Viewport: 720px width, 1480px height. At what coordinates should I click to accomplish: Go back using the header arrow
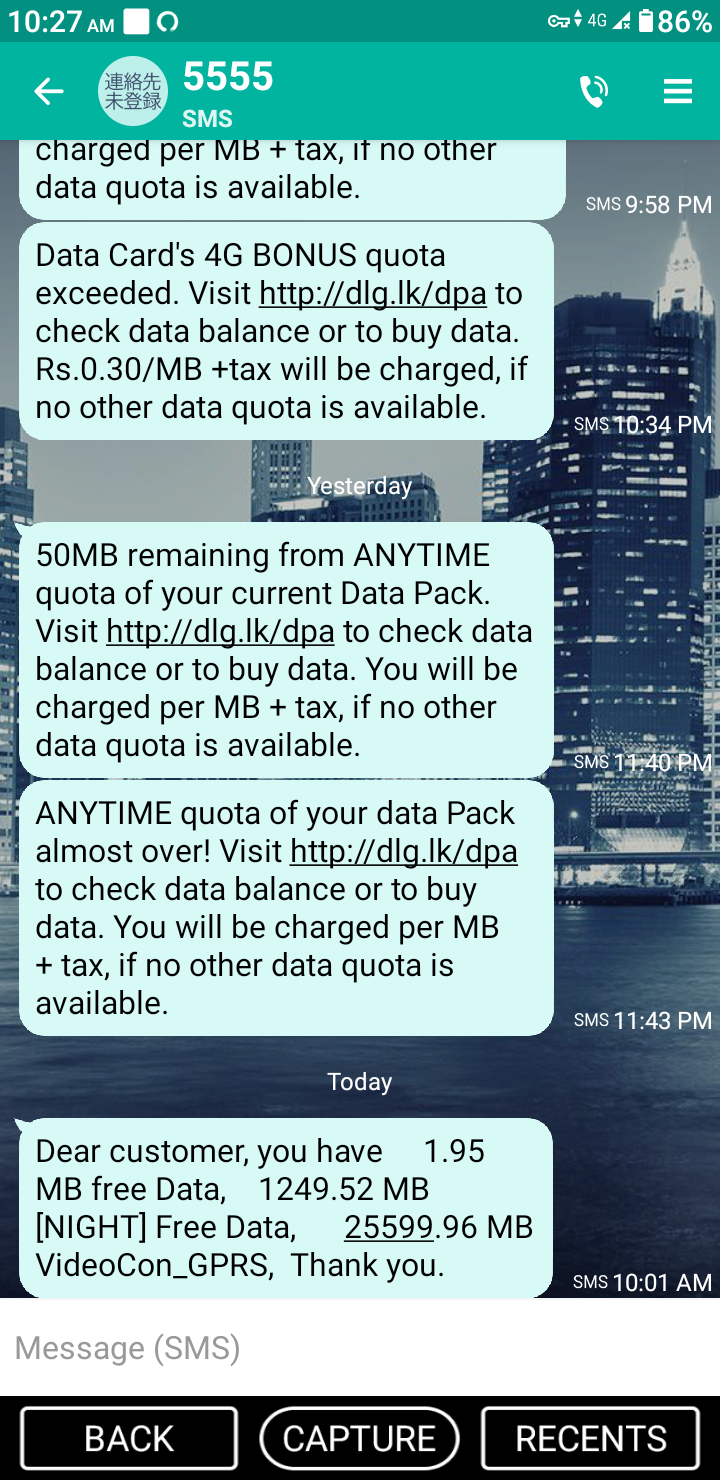tap(48, 92)
